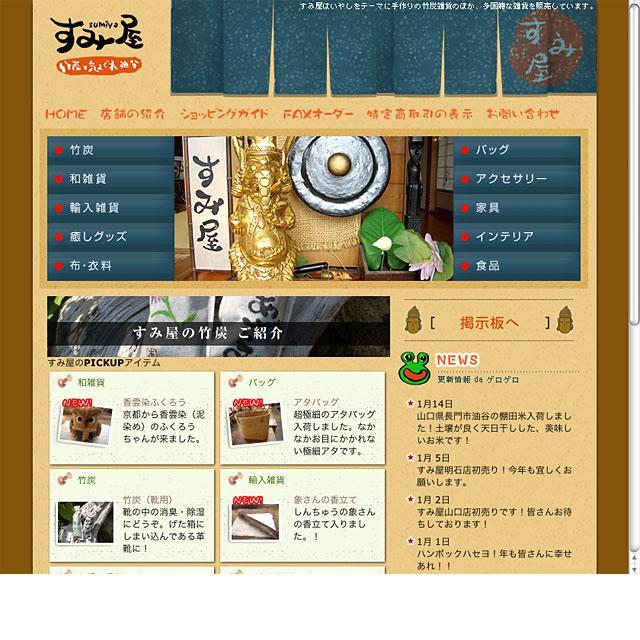Viewport: 640px width, 640px height.
Task: Open the 家具 category
Action: click(517, 208)
